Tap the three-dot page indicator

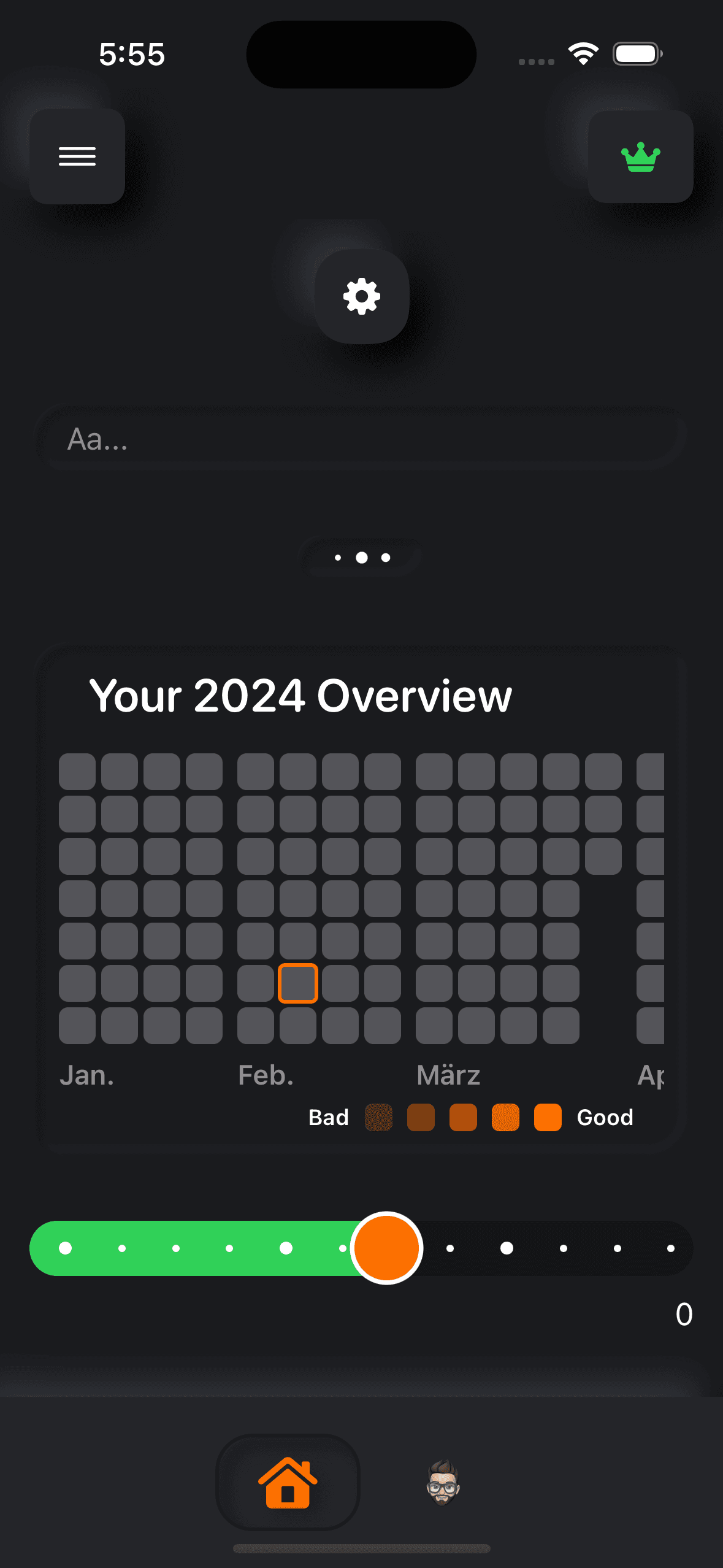[362, 558]
